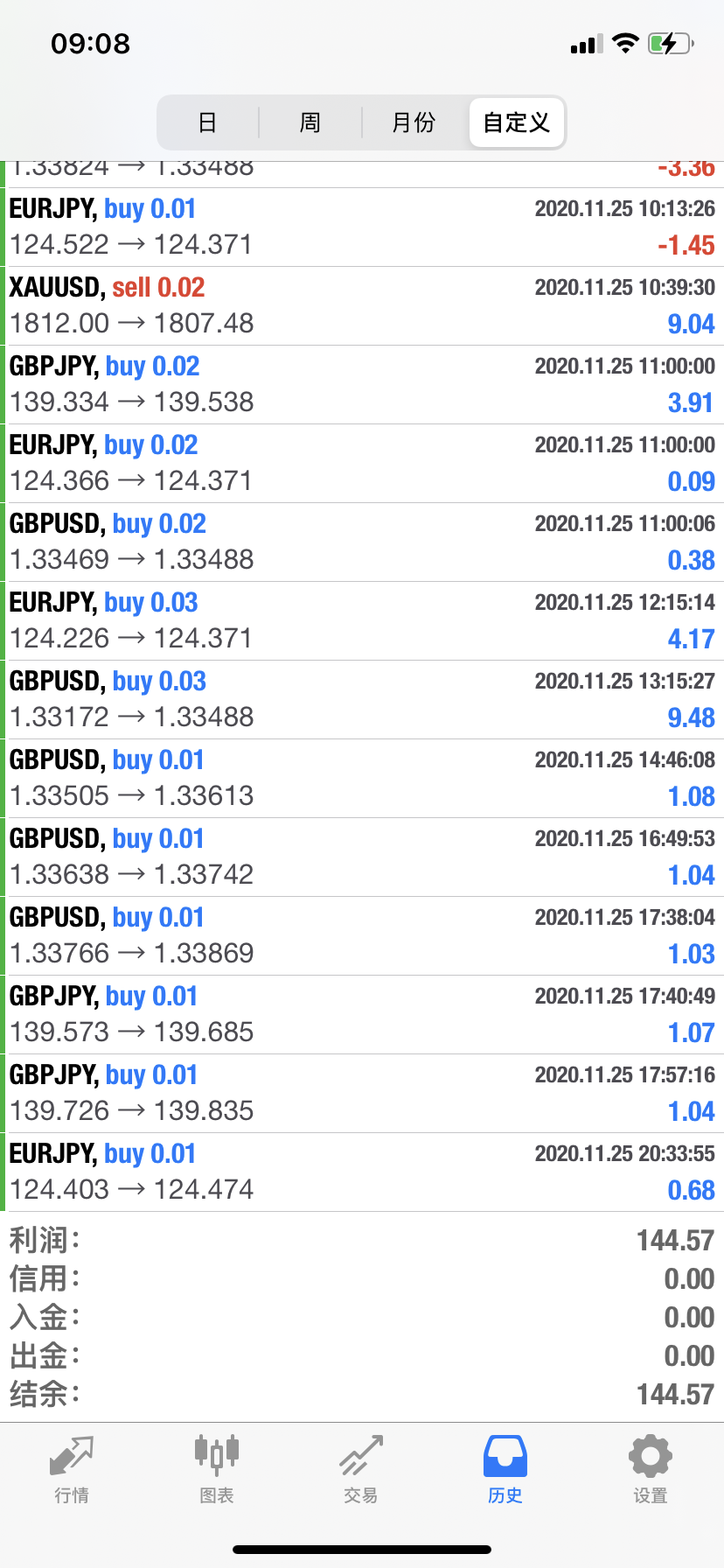Select the EURJPY buy 0.02 trade

tap(362, 464)
